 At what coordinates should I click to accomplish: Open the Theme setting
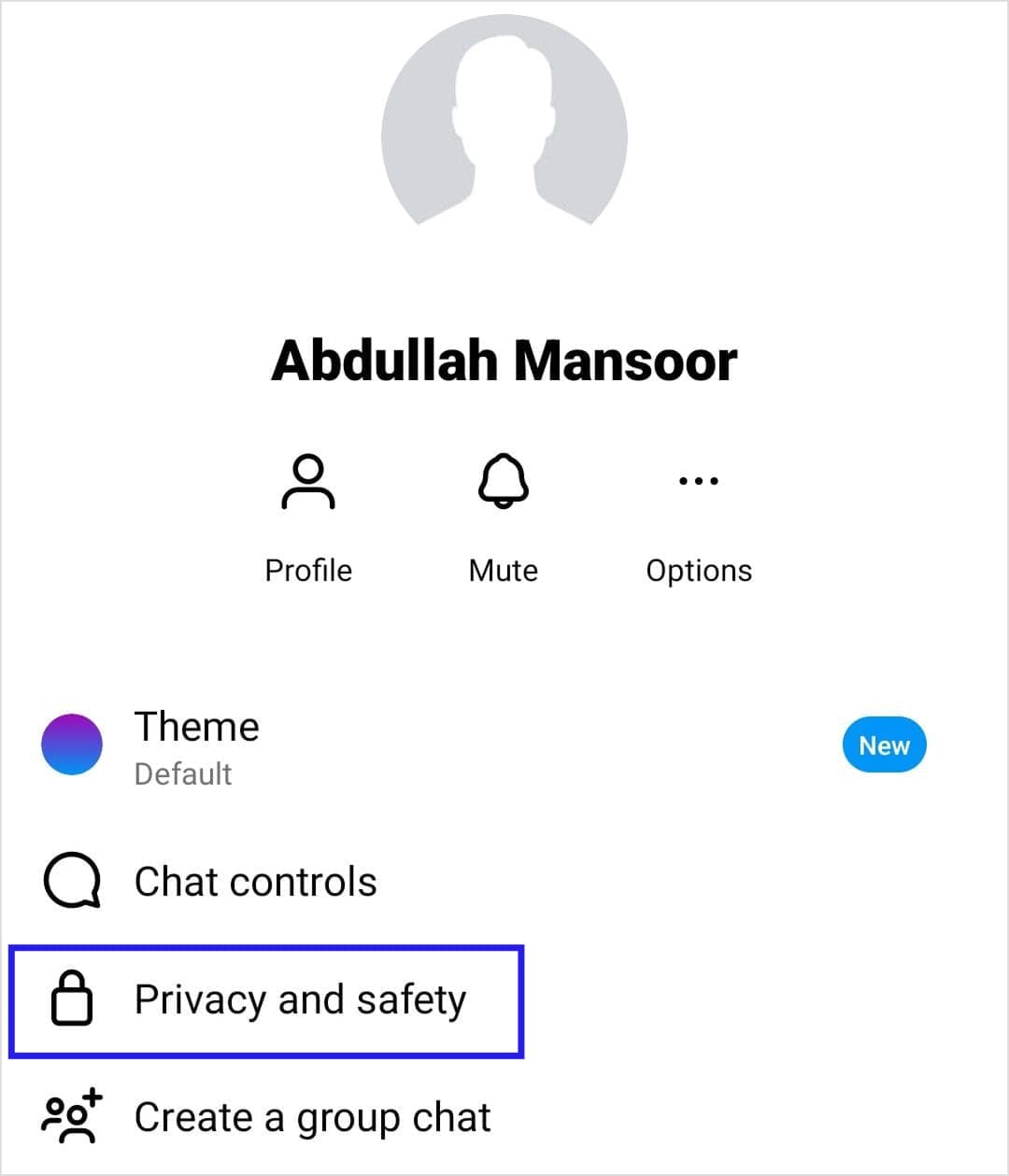click(196, 745)
